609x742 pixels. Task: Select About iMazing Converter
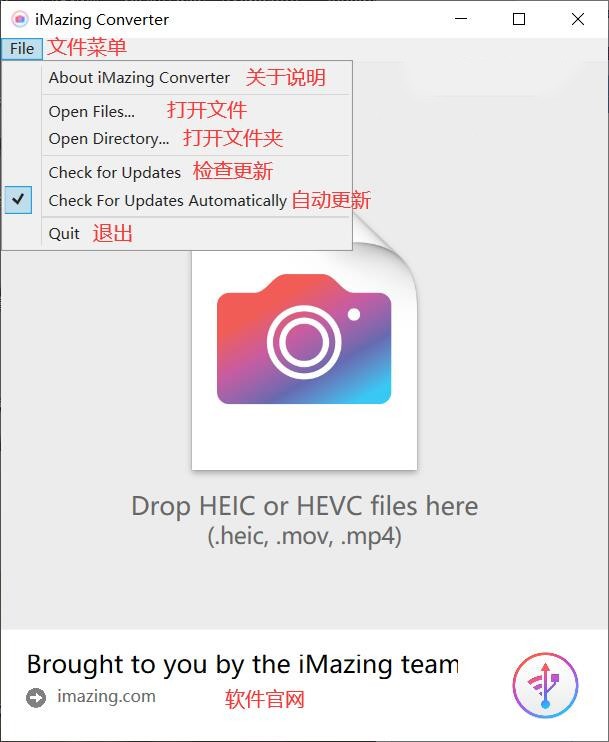point(139,78)
